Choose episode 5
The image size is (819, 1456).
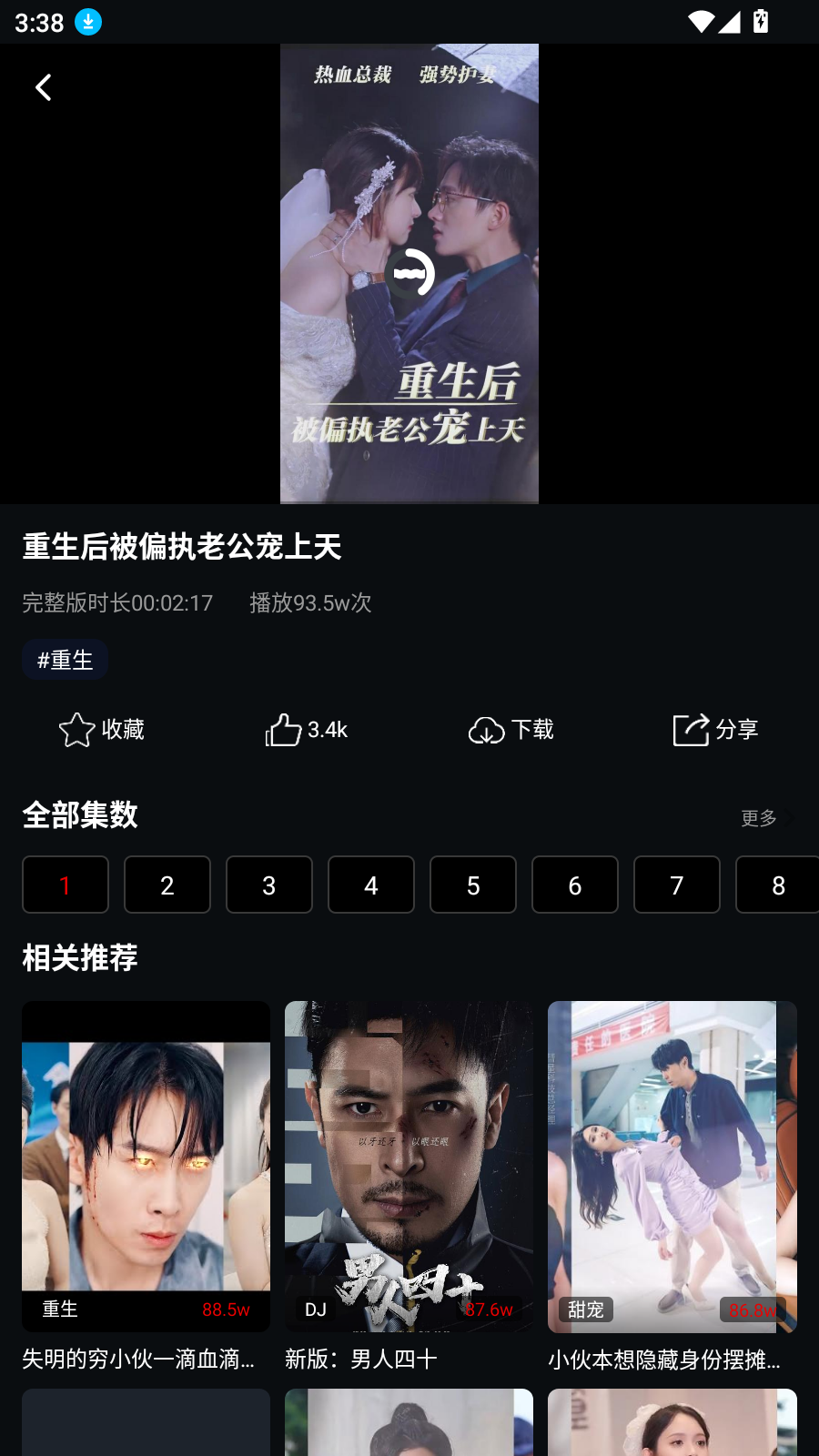(x=473, y=885)
